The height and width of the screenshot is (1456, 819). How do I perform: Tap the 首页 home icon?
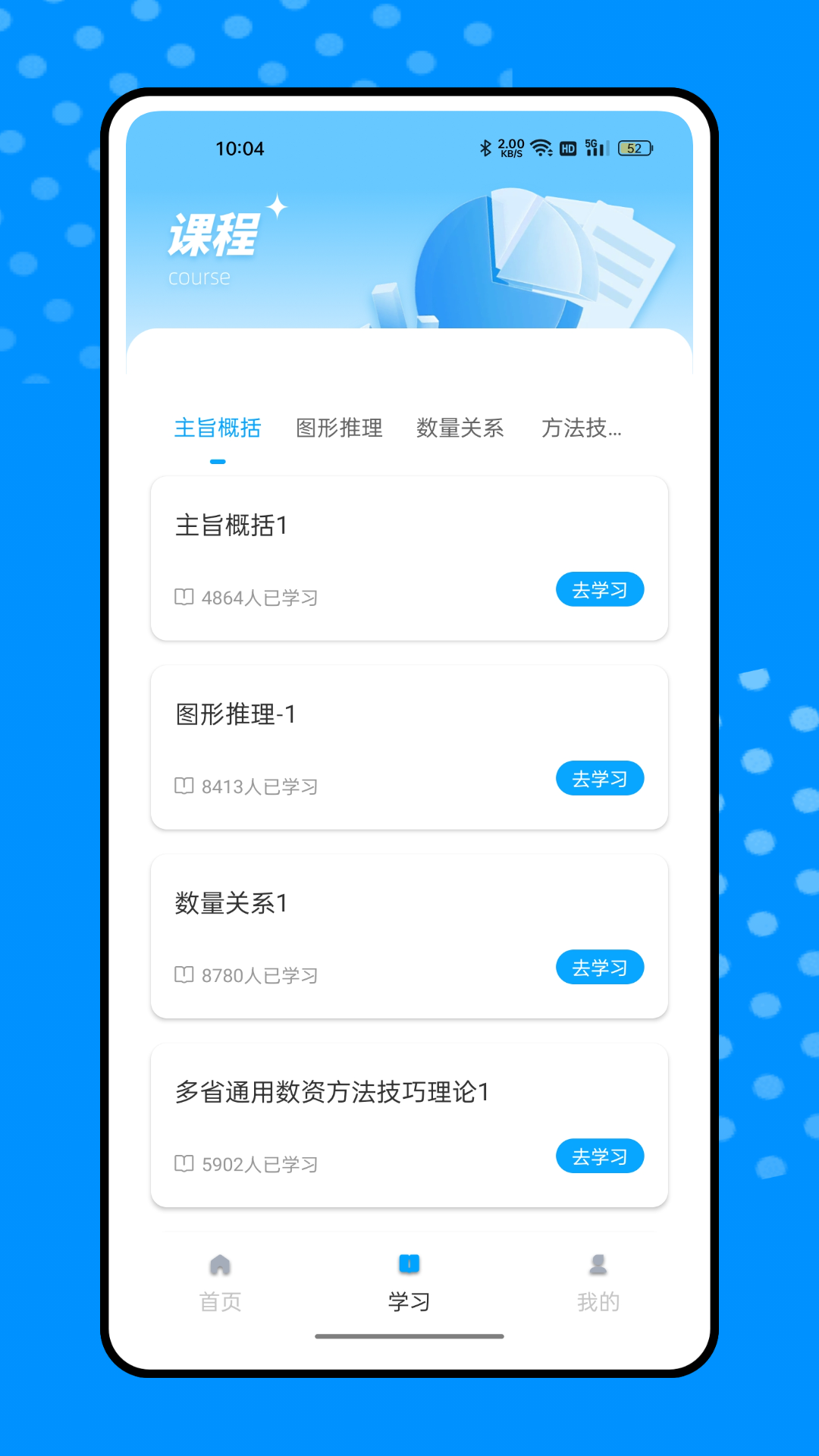[219, 1260]
